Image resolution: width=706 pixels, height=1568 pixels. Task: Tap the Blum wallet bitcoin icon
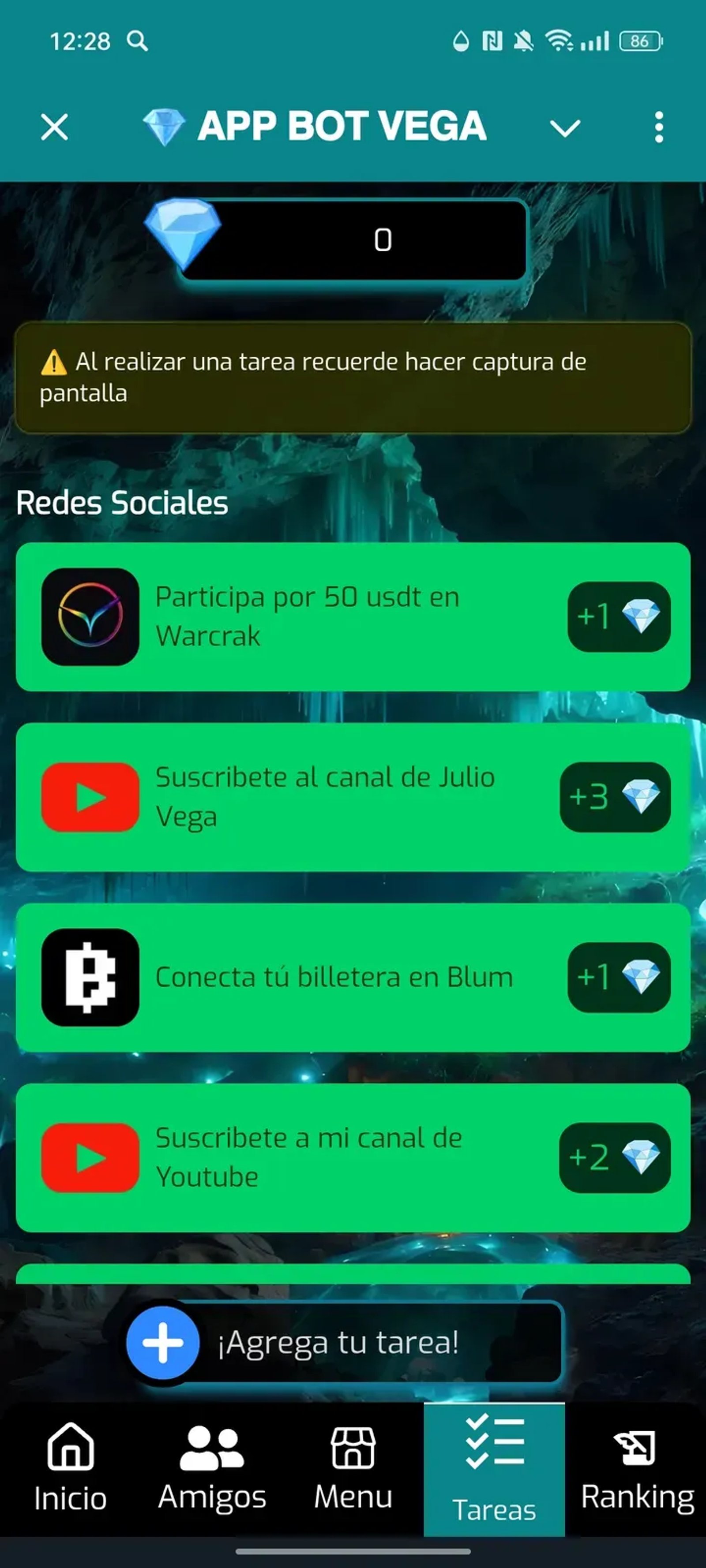[89, 976]
